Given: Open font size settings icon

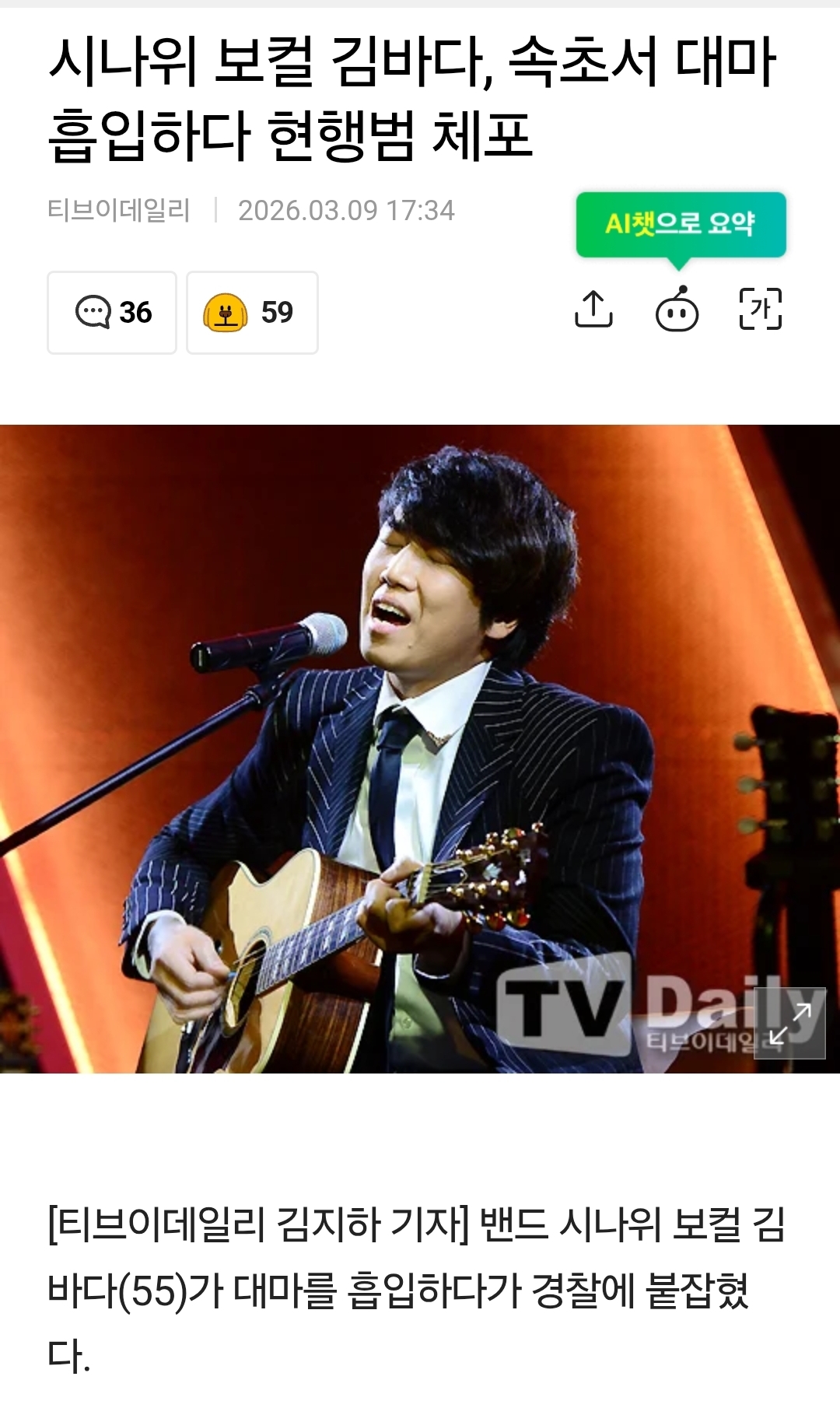Looking at the screenshot, I should tap(760, 309).
